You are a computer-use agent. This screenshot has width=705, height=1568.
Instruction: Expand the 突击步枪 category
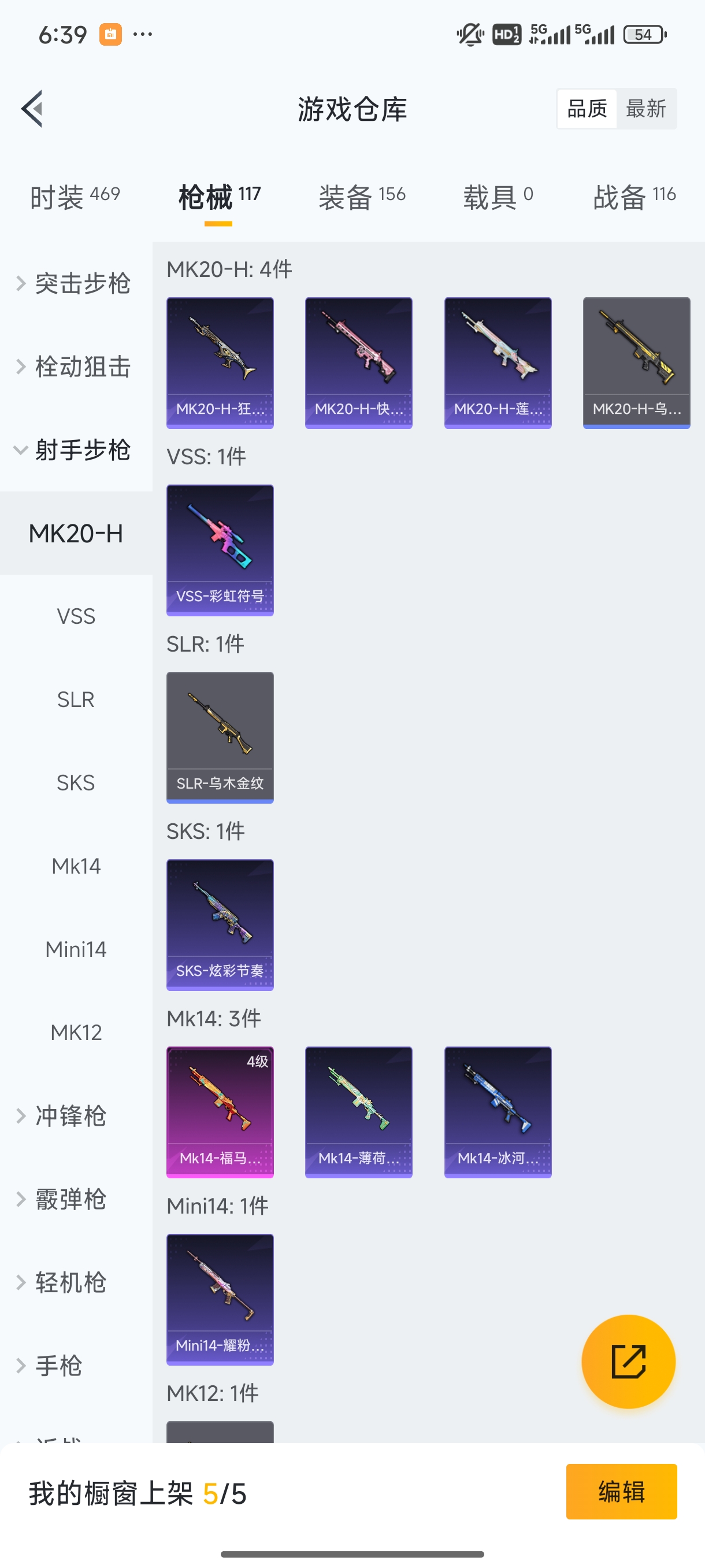tap(73, 284)
